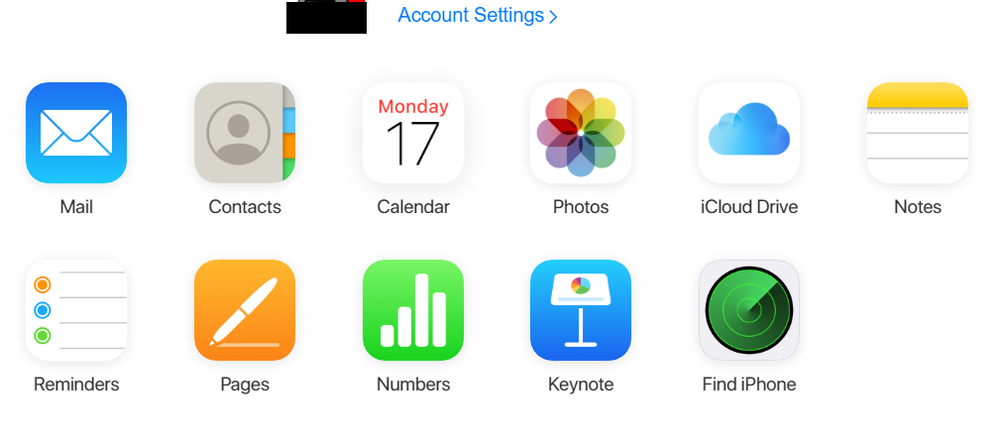This screenshot has width=999, height=444.
Task: Open iCloud Drive
Action: tap(749, 133)
